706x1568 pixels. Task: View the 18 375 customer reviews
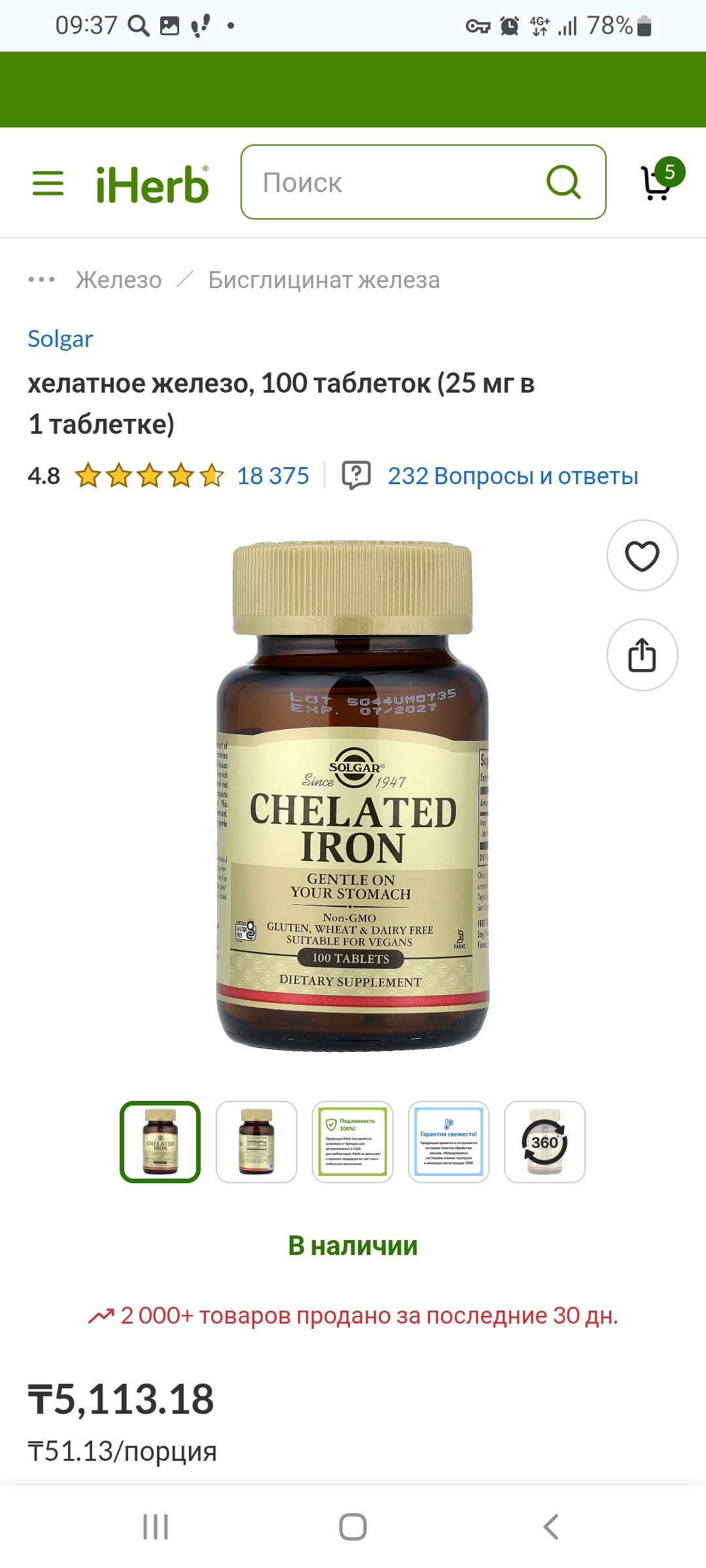[273, 476]
